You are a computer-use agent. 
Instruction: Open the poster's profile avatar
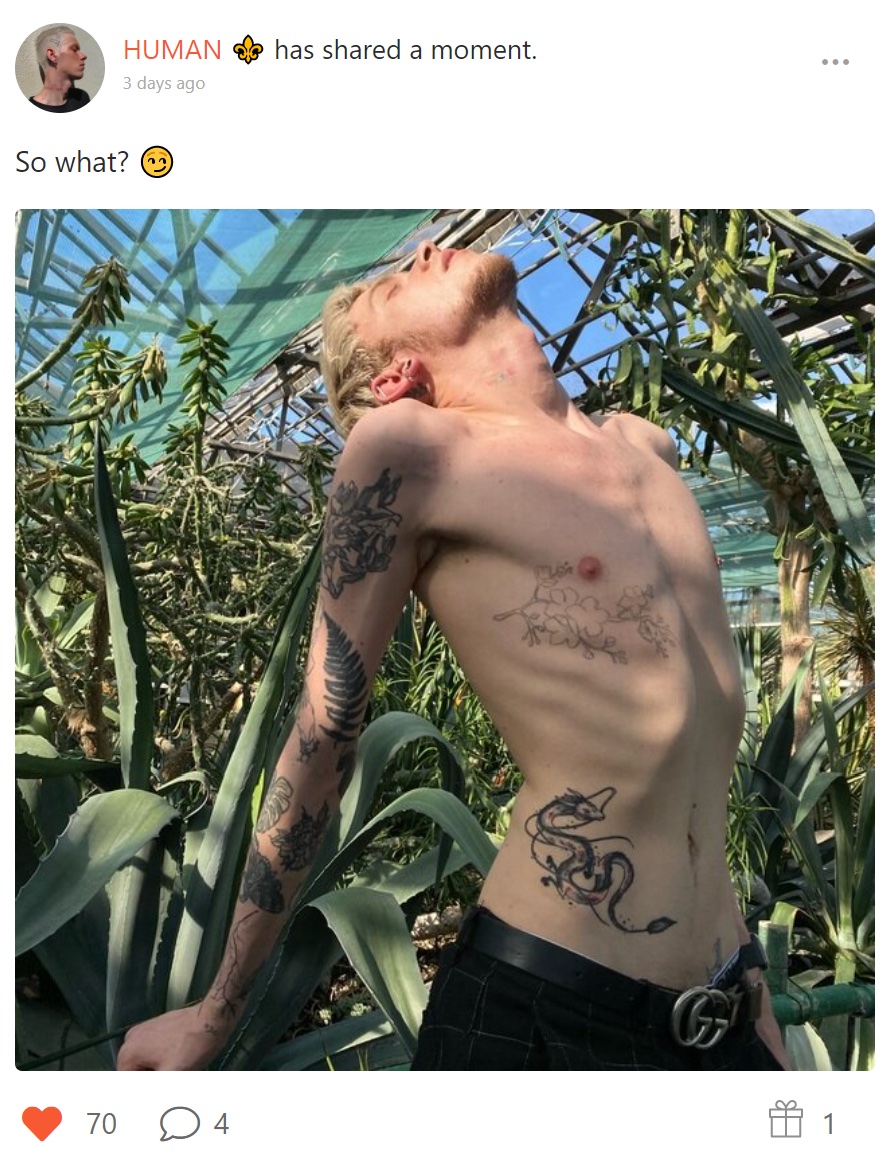(60, 68)
